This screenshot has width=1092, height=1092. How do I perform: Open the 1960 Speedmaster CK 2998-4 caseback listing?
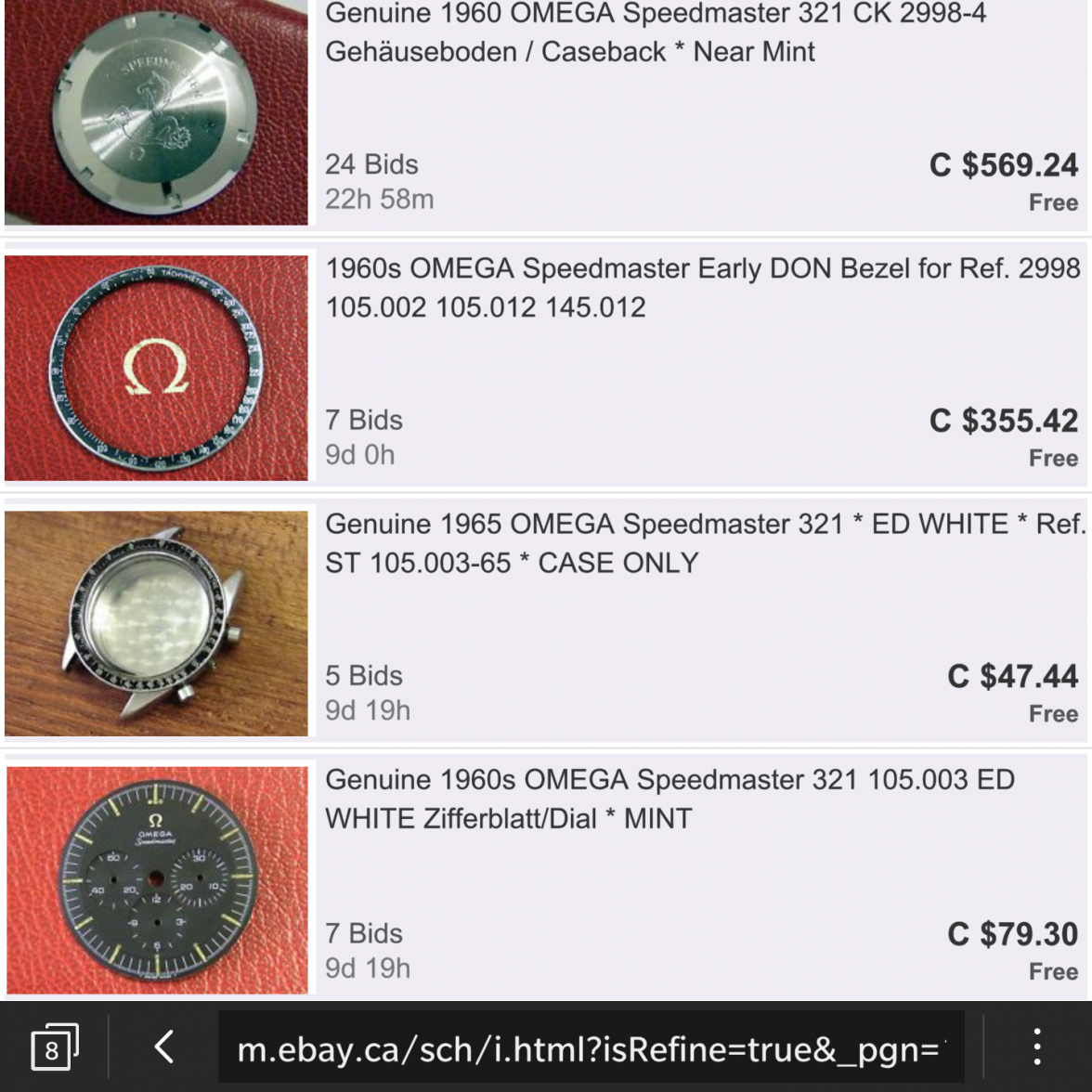click(x=655, y=32)
